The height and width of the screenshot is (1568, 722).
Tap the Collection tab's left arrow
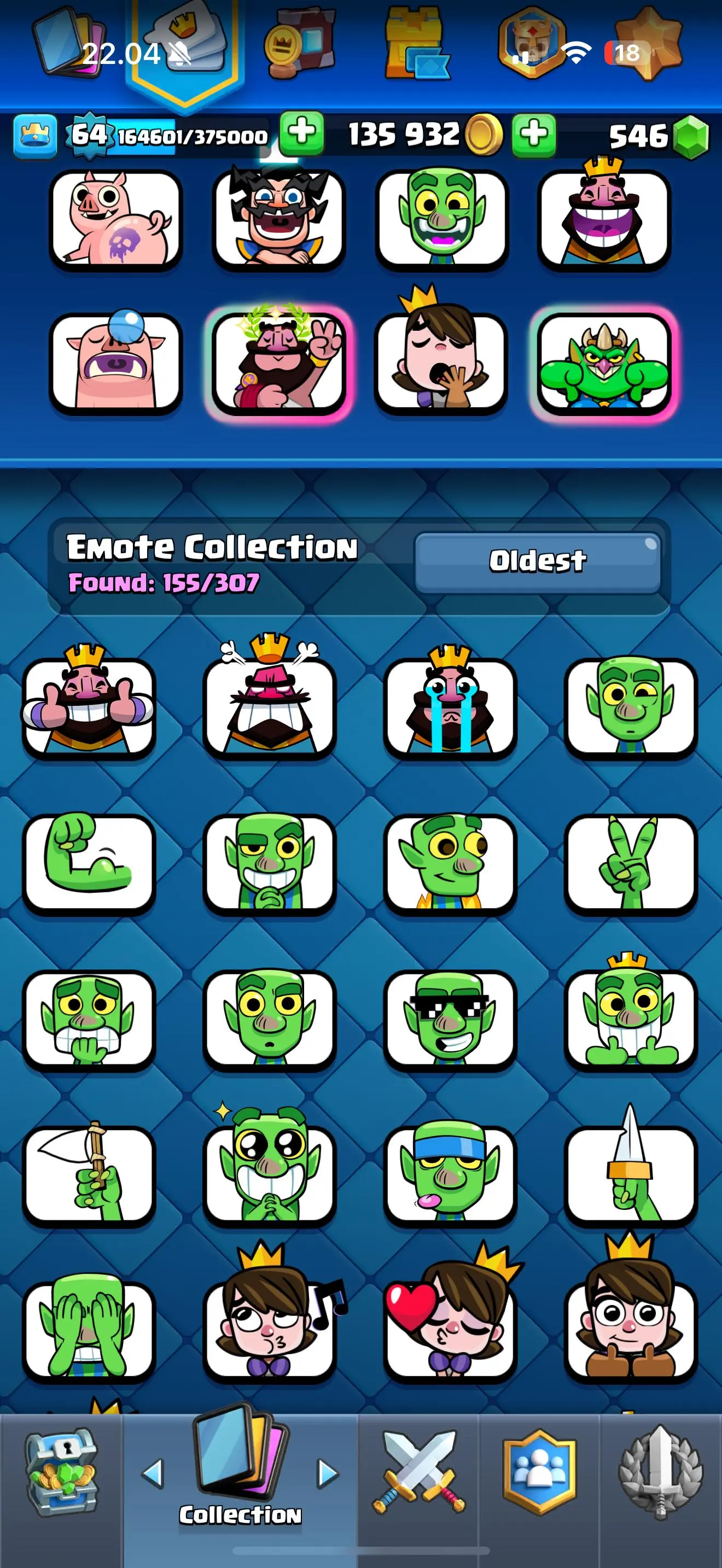click(x=152, y=1473)
